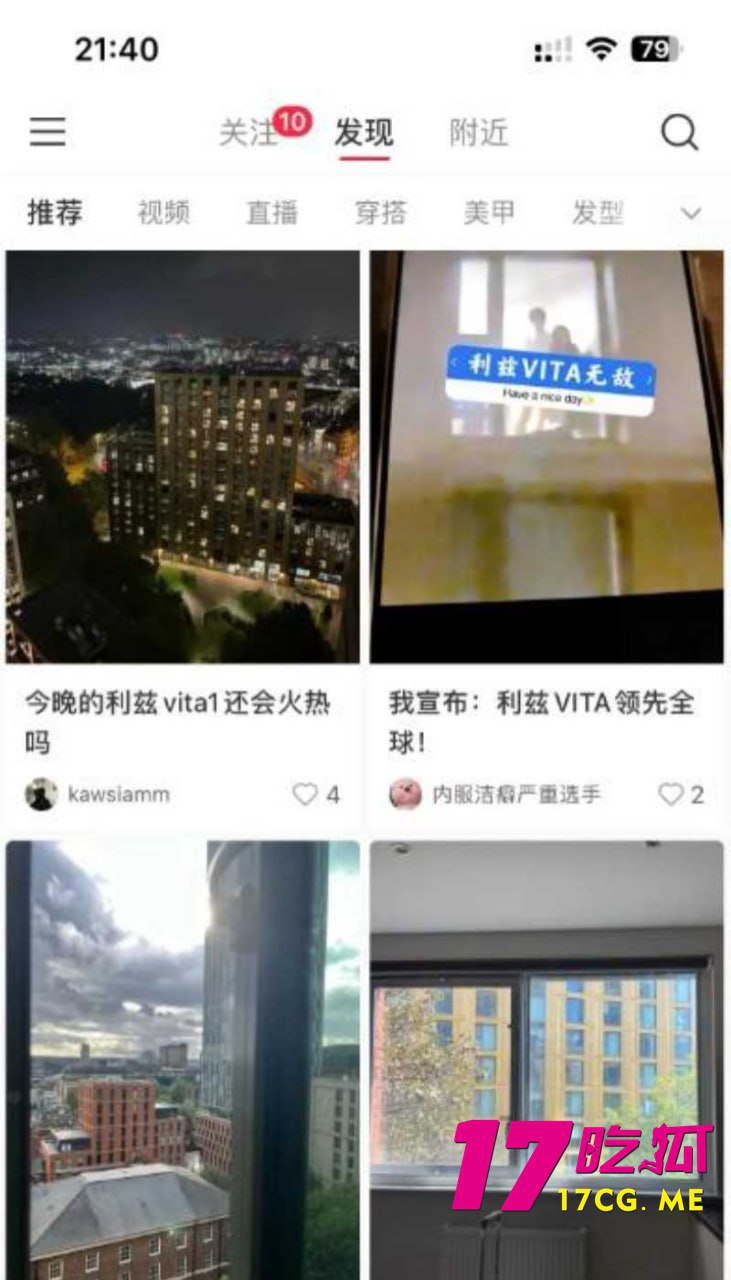The image size is (731, 1280).
Task: Select the 推荐 category
Action: pyautogui.click(x=55, y=213)
